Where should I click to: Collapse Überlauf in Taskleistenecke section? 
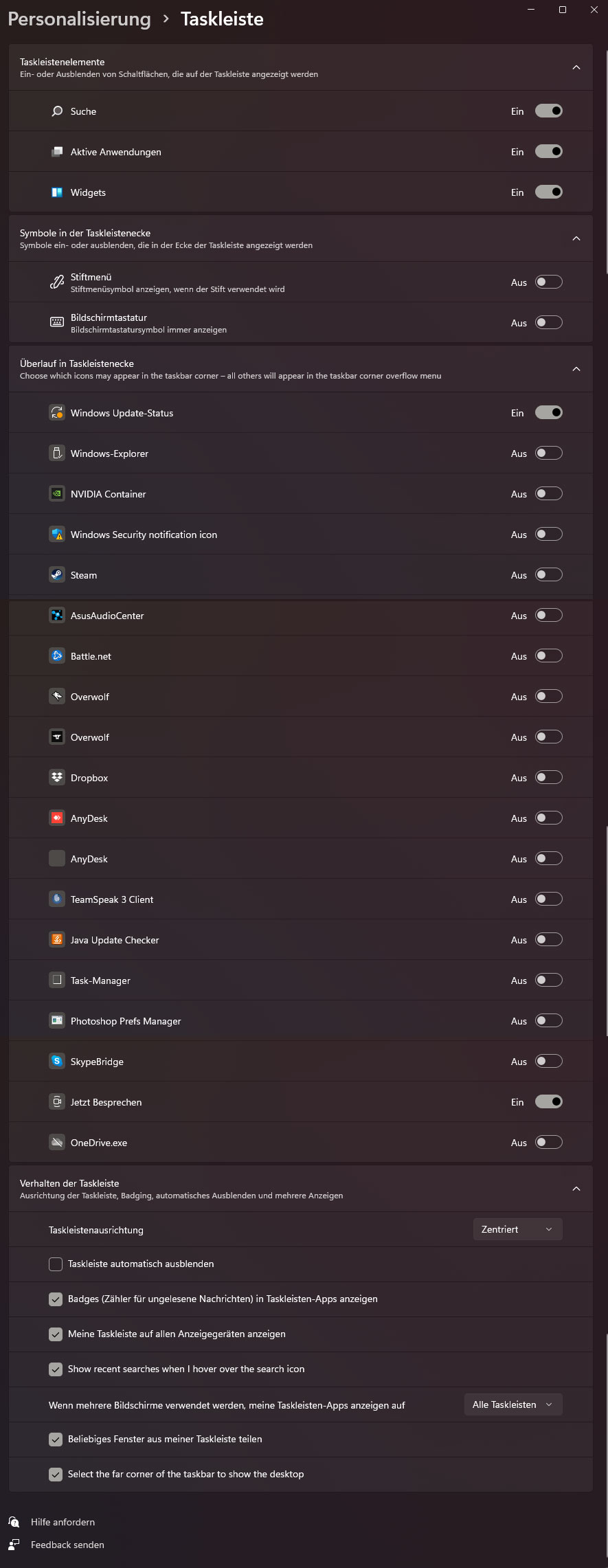click(576, 369)
